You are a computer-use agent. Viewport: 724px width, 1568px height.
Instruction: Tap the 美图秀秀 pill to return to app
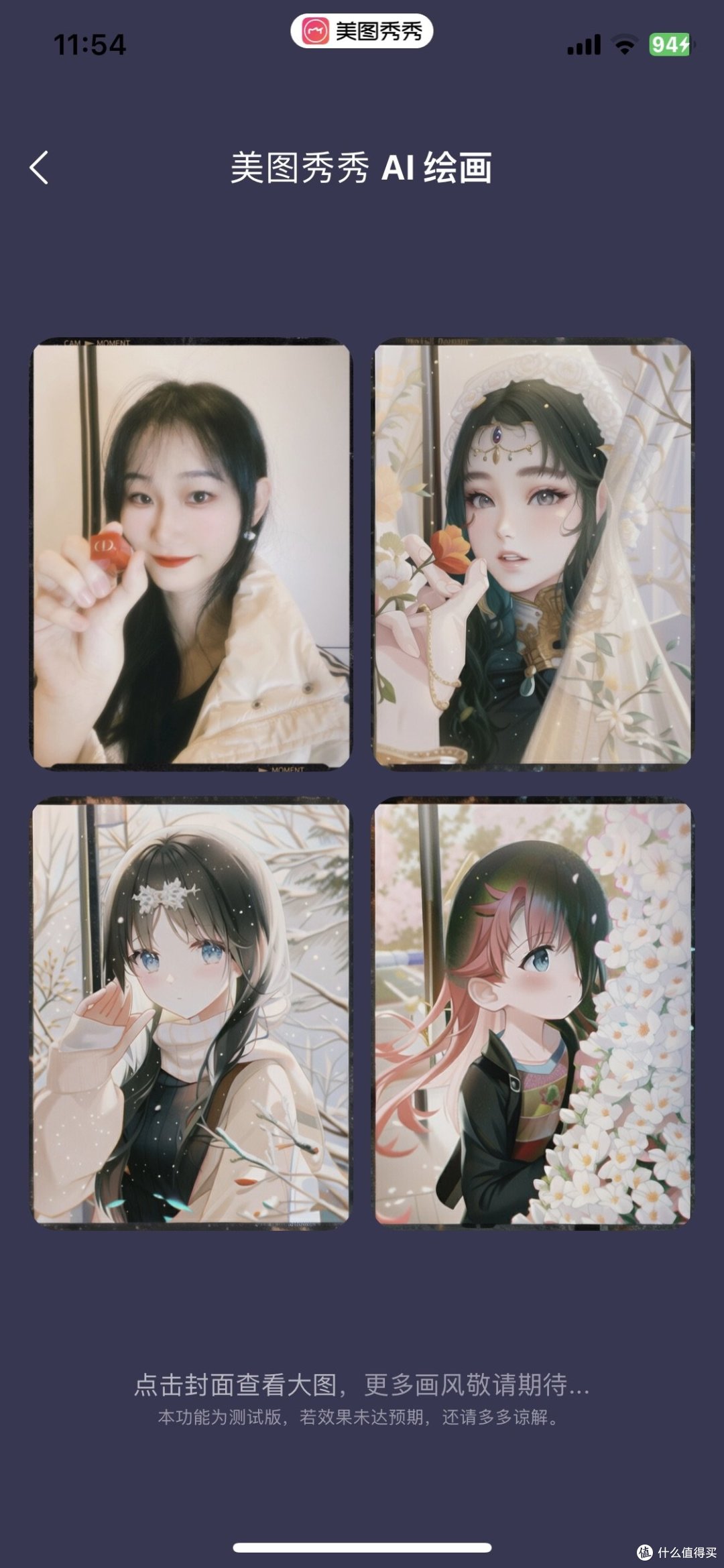(362, 31)
